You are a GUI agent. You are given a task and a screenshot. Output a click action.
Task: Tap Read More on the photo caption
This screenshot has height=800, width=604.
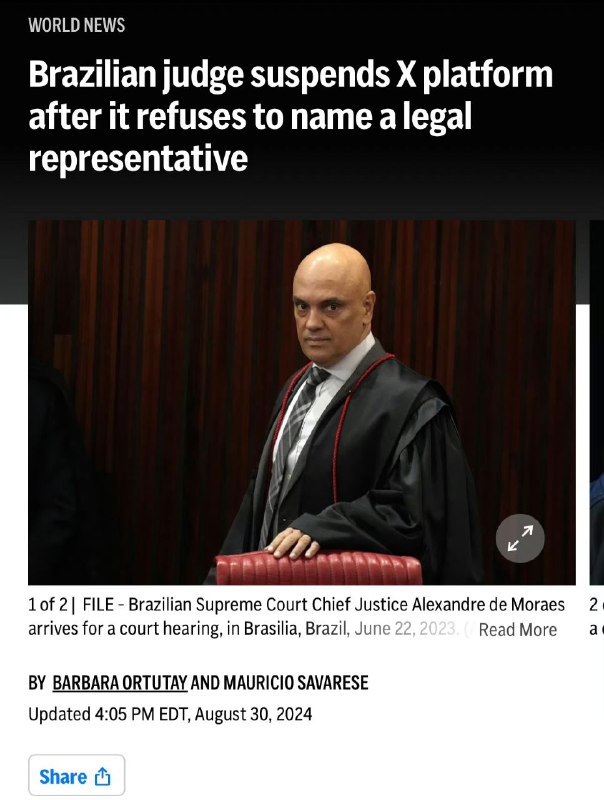pyautogui.click(x=517, y=629)
